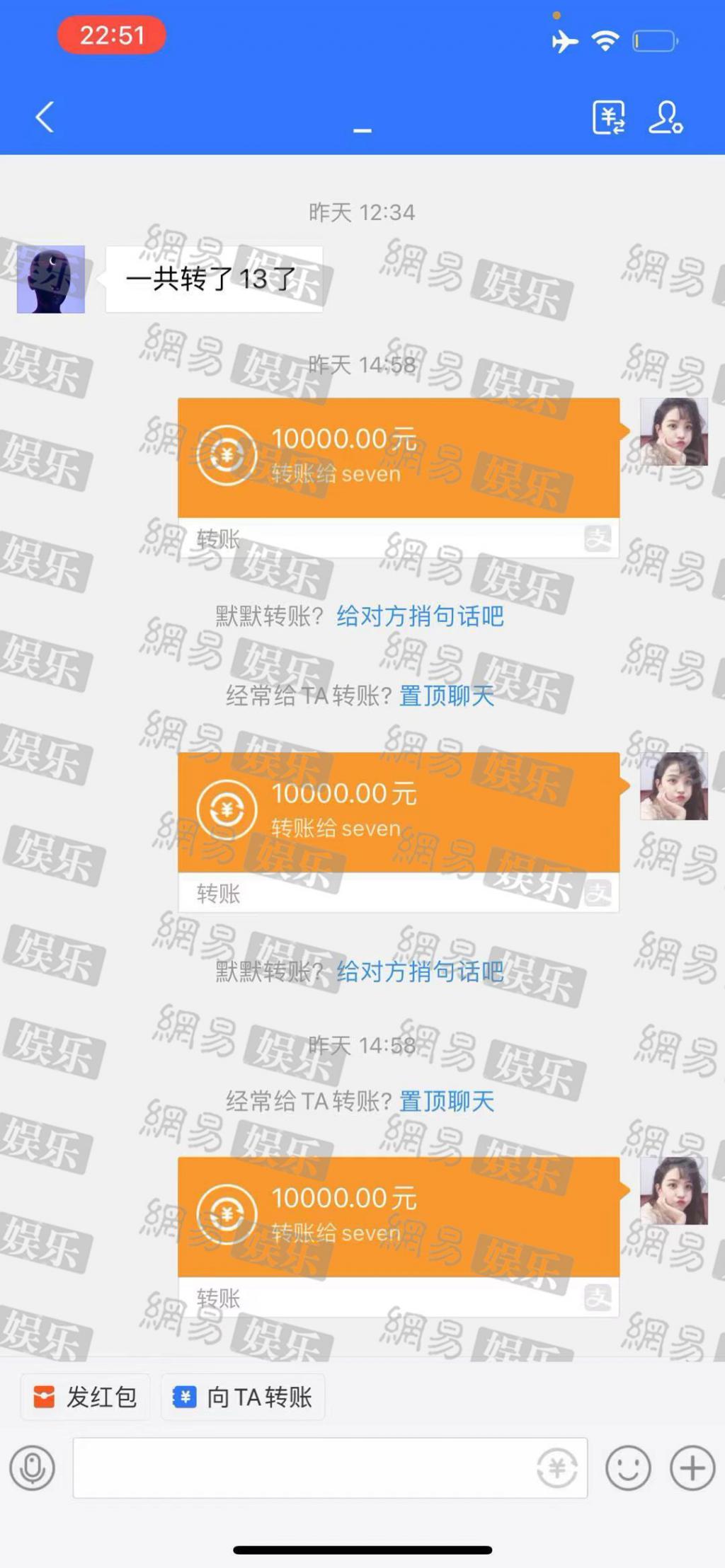Tap the 发红包 button

click(x=86, y=1397)
